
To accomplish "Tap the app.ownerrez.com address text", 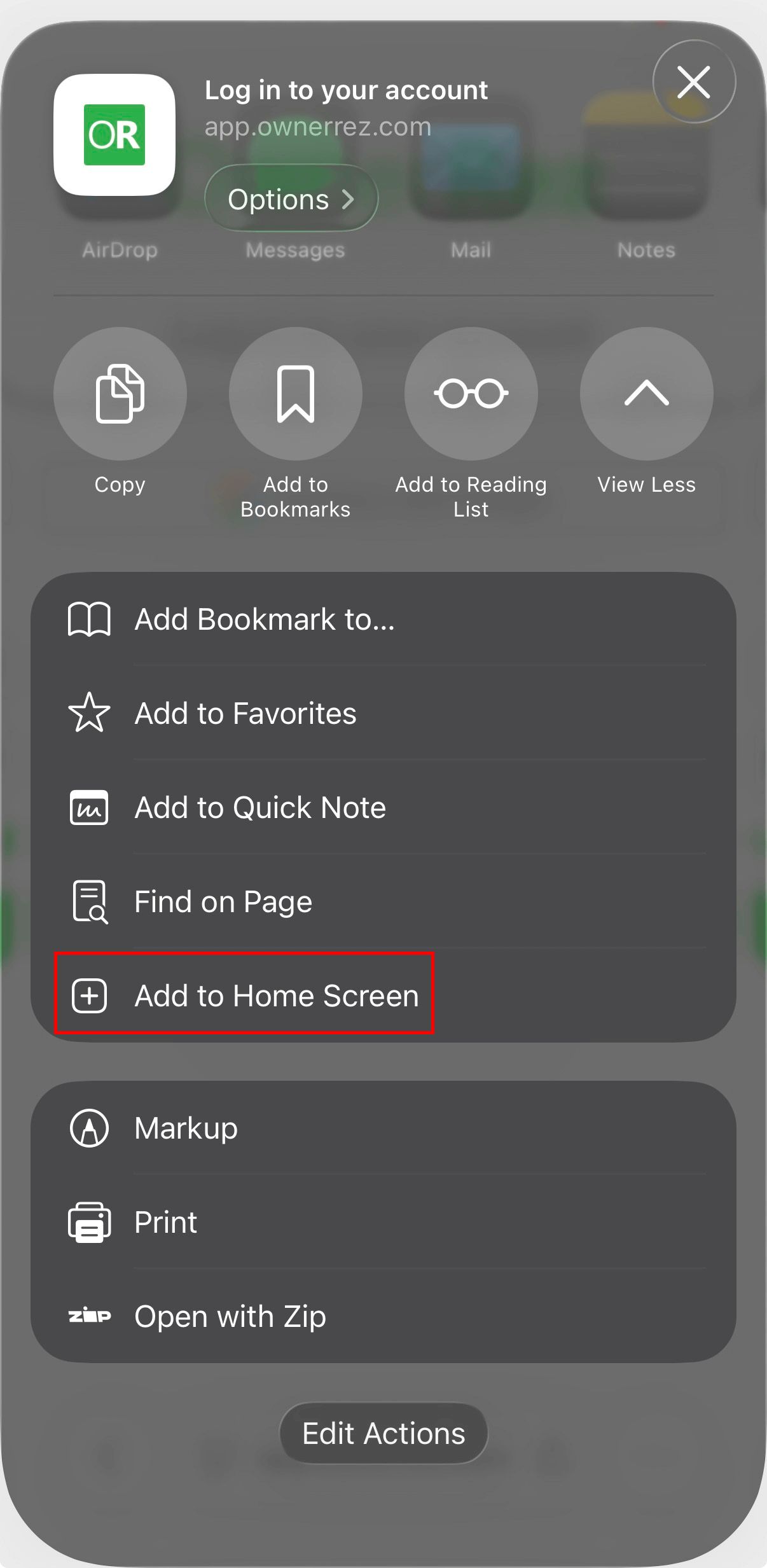I will coord(318,127).
